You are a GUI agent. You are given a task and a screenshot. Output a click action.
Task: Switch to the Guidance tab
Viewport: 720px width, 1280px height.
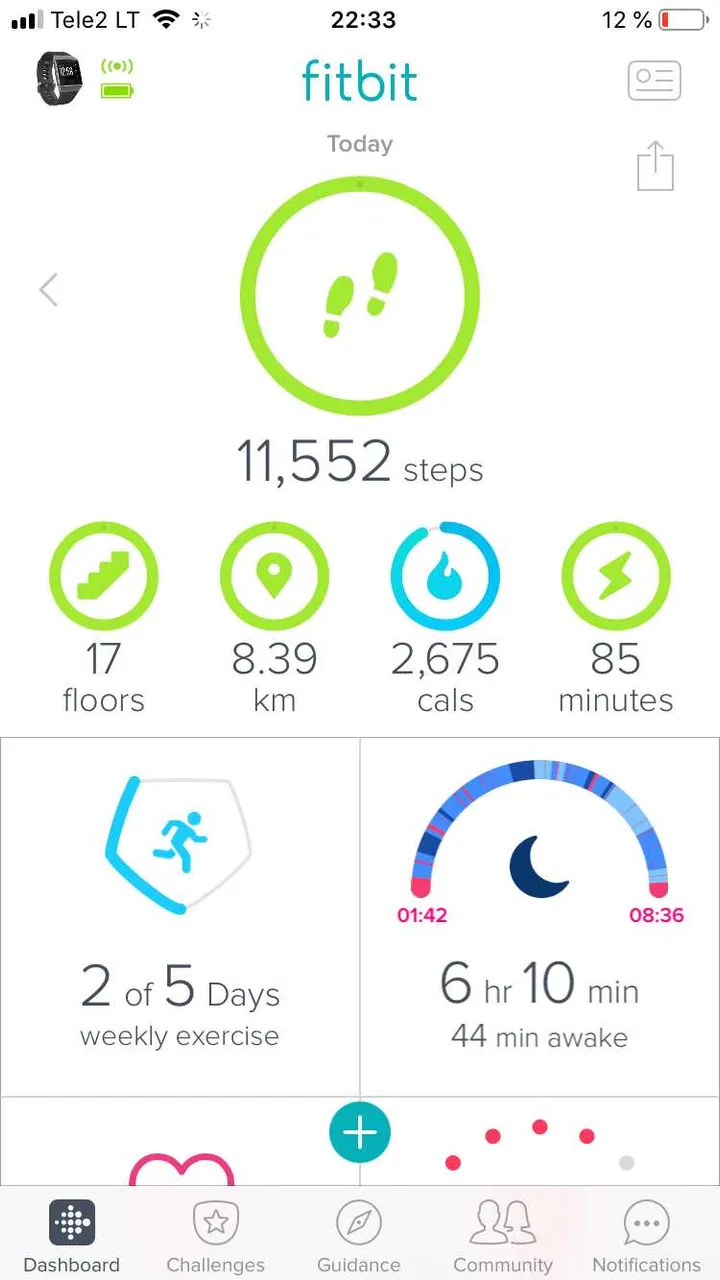click(359, 1238)
